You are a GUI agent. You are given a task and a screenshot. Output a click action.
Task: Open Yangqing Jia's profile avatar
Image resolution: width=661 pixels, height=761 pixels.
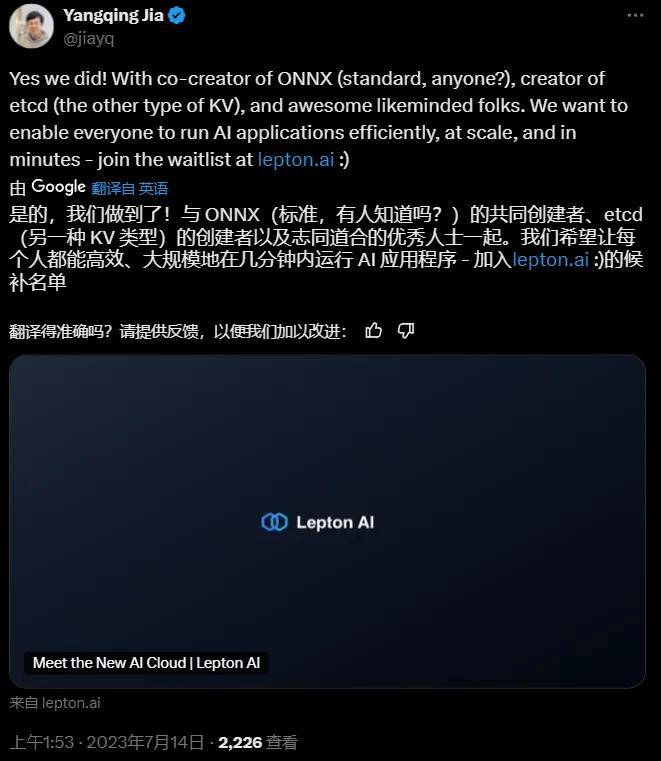[31, 25]
